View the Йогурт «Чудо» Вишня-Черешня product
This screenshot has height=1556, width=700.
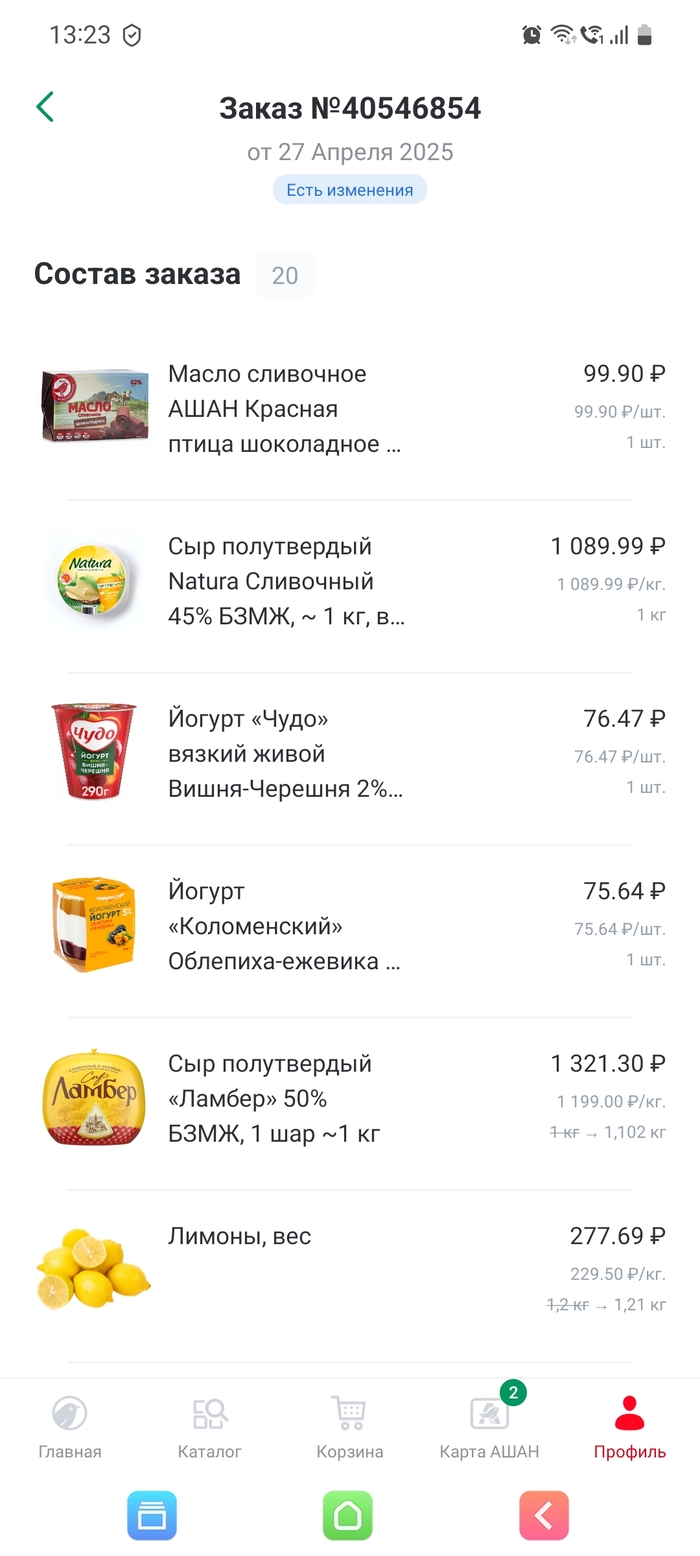click(x=285, y=754)
